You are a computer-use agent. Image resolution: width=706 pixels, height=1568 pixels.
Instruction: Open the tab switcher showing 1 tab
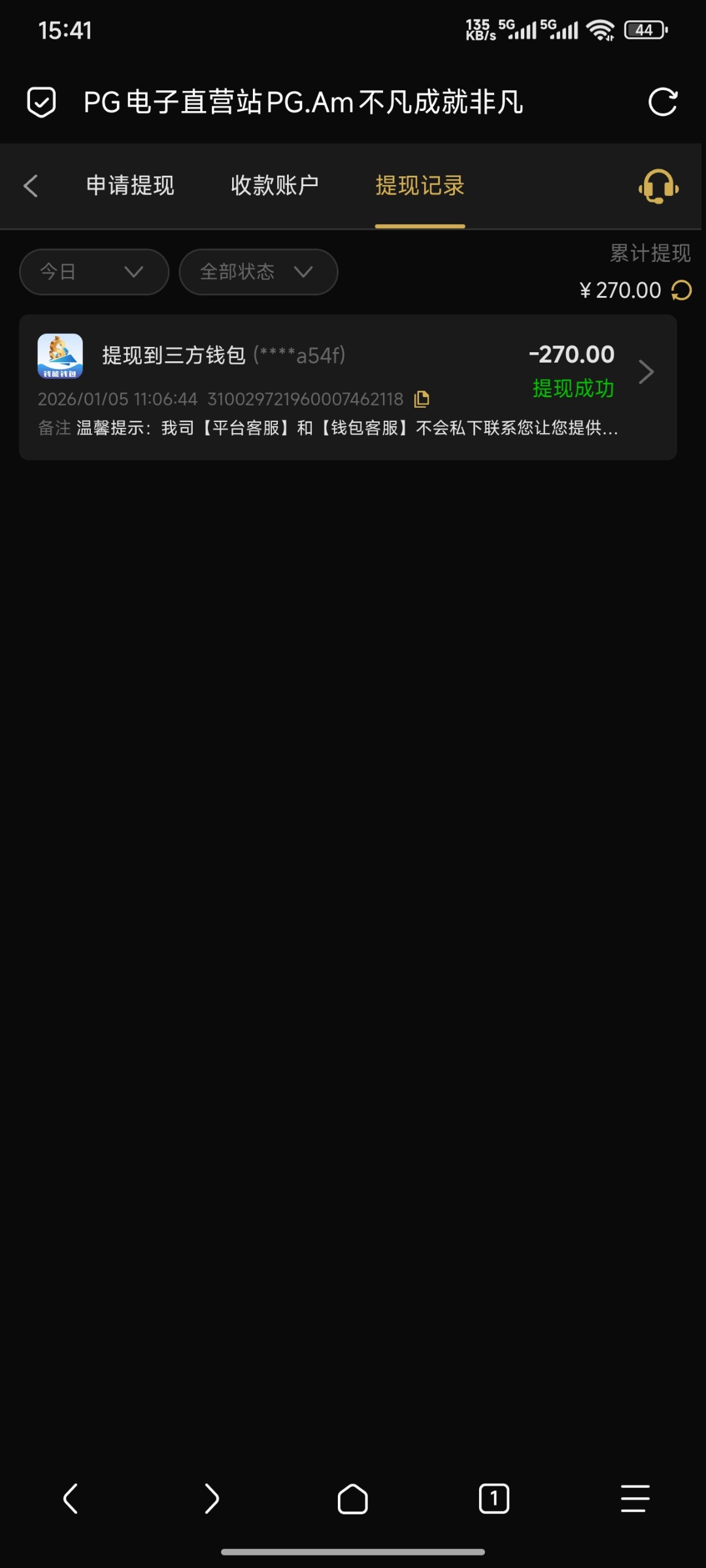(494, 1497)
